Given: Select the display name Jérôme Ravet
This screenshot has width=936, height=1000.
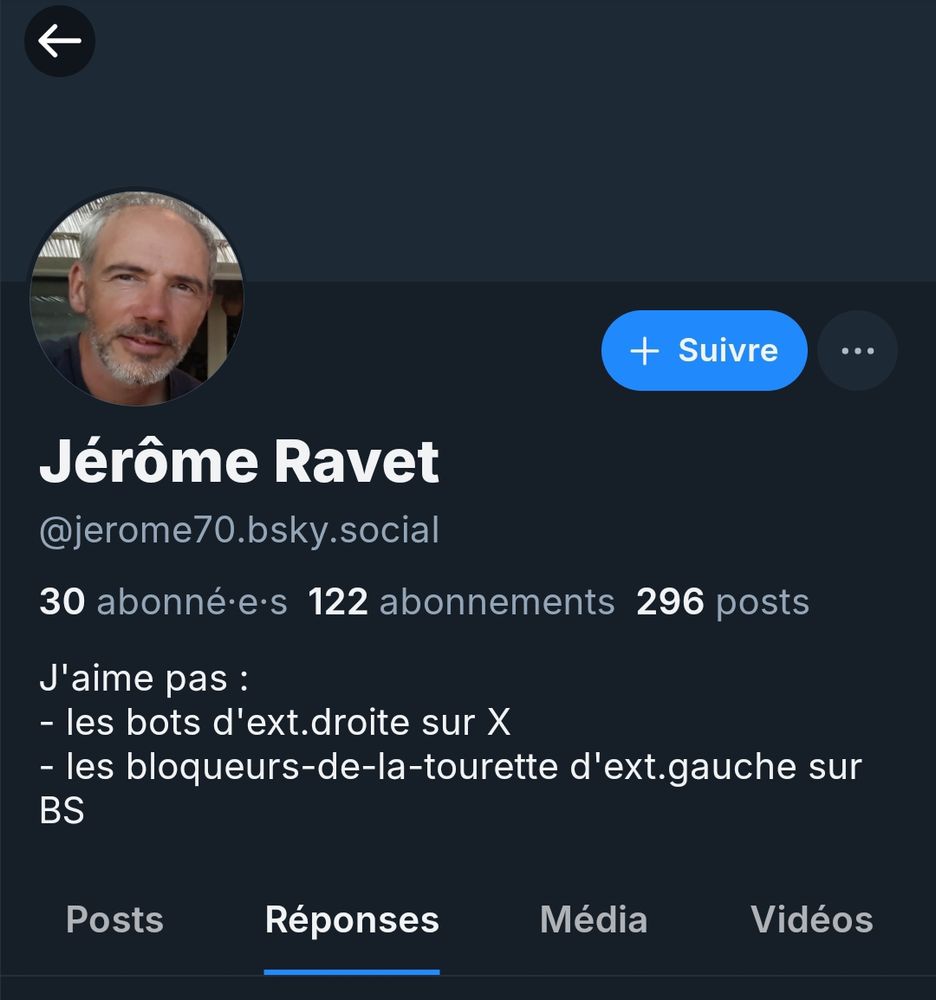Looking at the screenshot, I should [x=240, y=460].
